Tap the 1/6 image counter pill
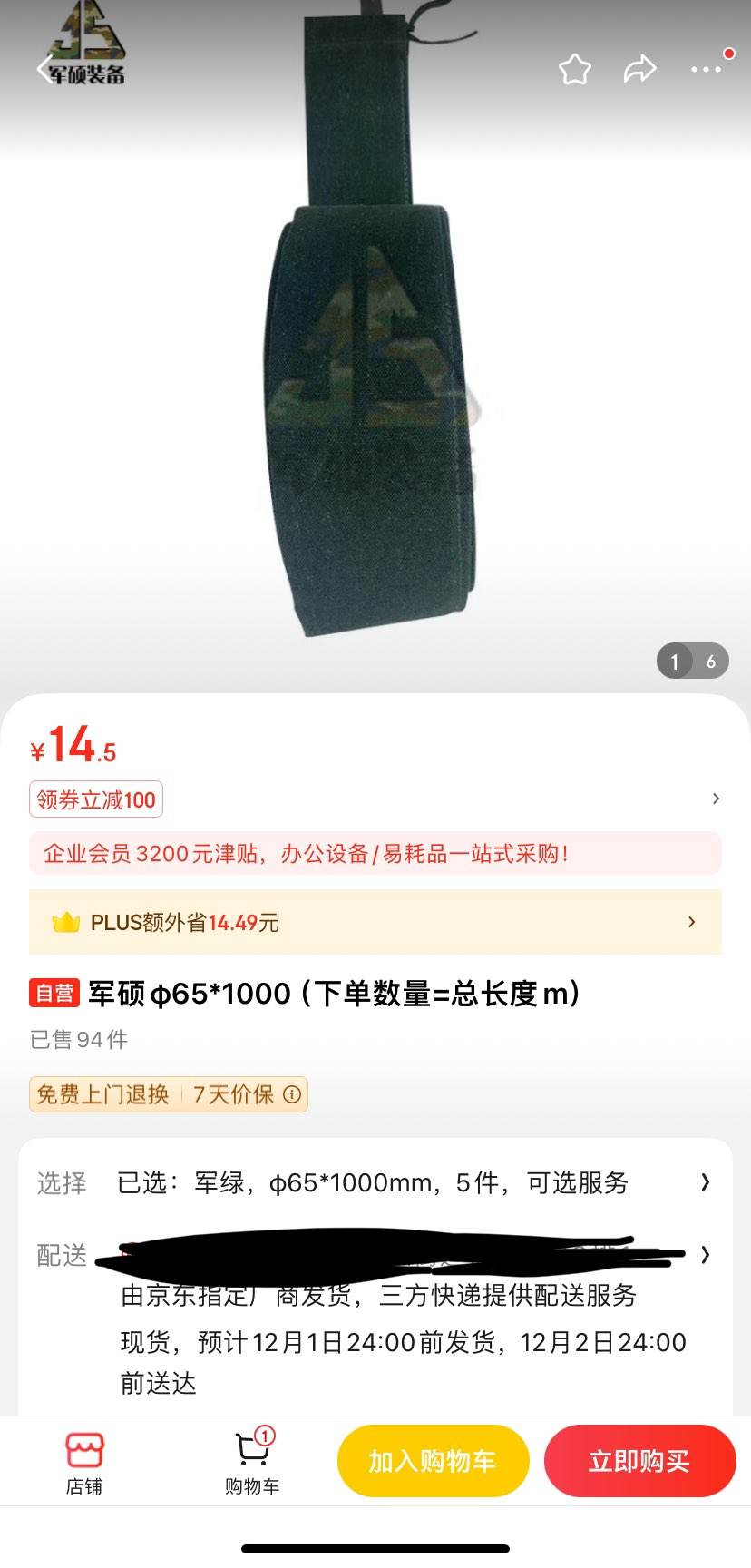This screenshot has height=1568, width=751. [x=691, y=661]
